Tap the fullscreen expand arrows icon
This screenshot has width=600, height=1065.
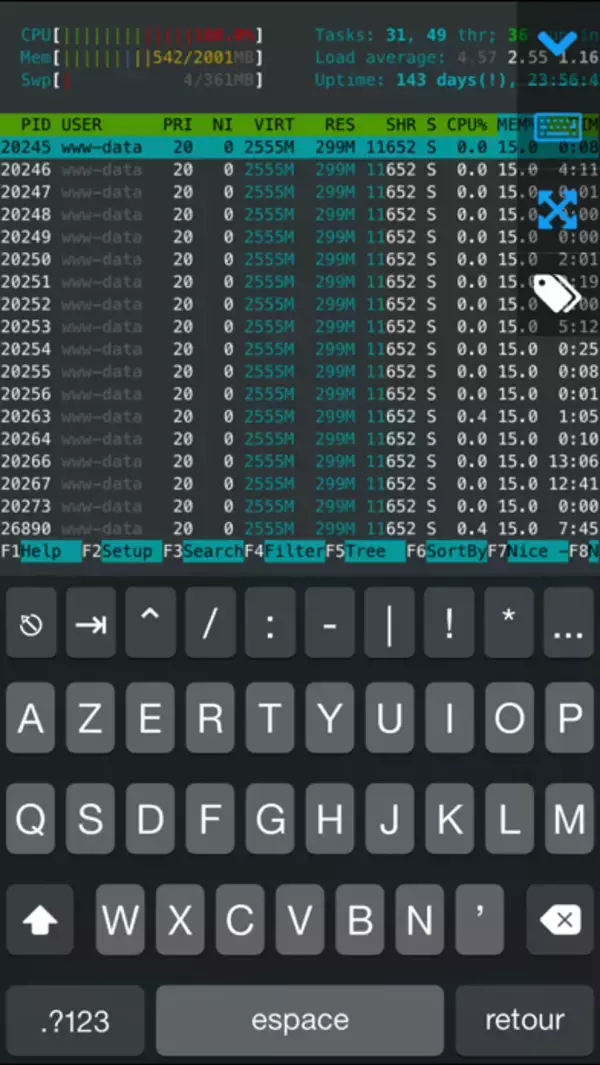(557, 209)
